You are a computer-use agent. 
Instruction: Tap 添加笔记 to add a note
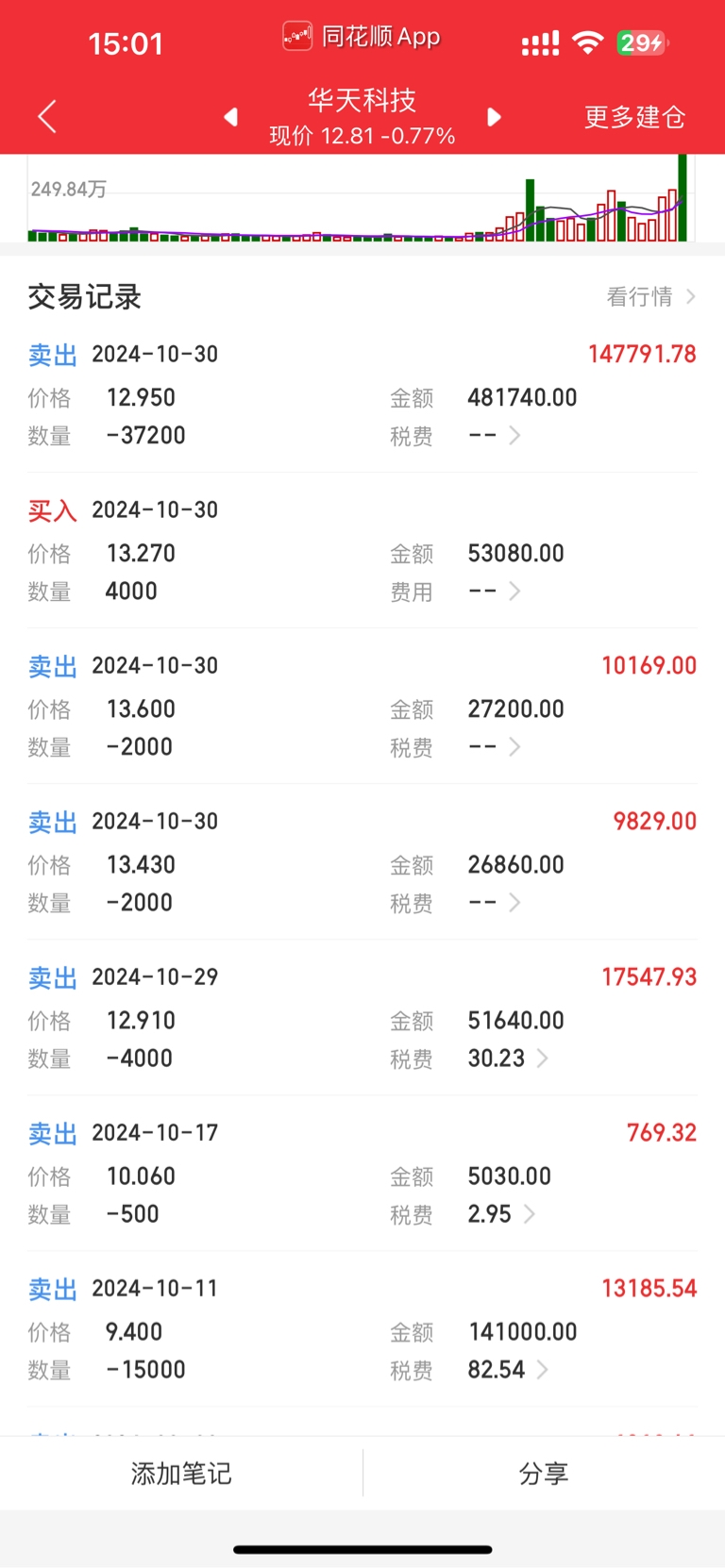(181, 1474)
